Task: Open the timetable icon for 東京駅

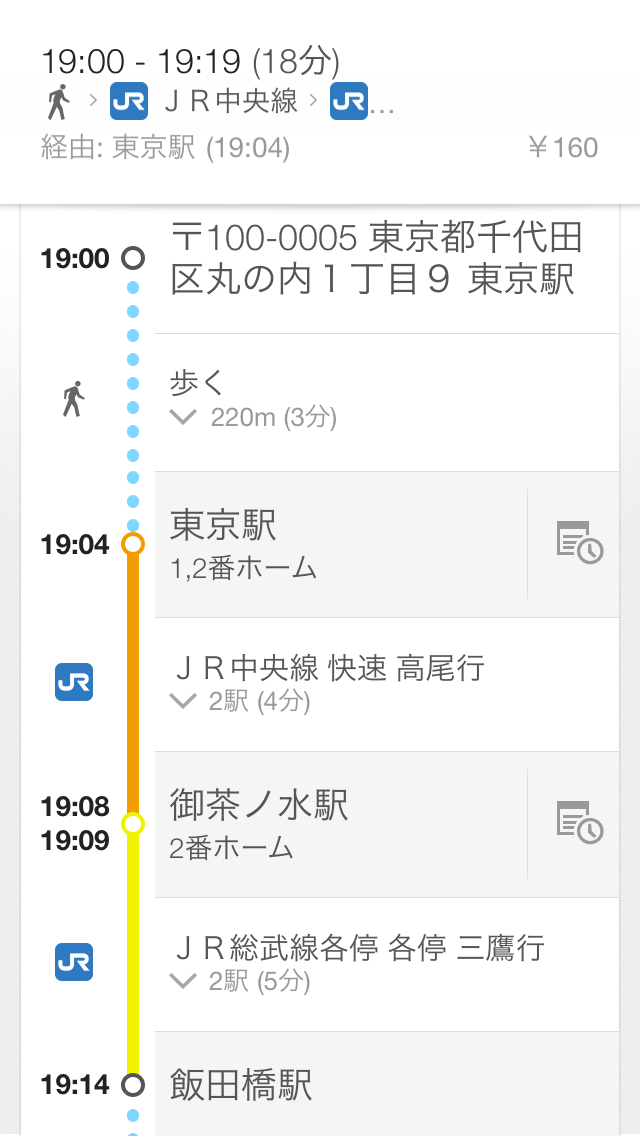Action: click(579, 543)
